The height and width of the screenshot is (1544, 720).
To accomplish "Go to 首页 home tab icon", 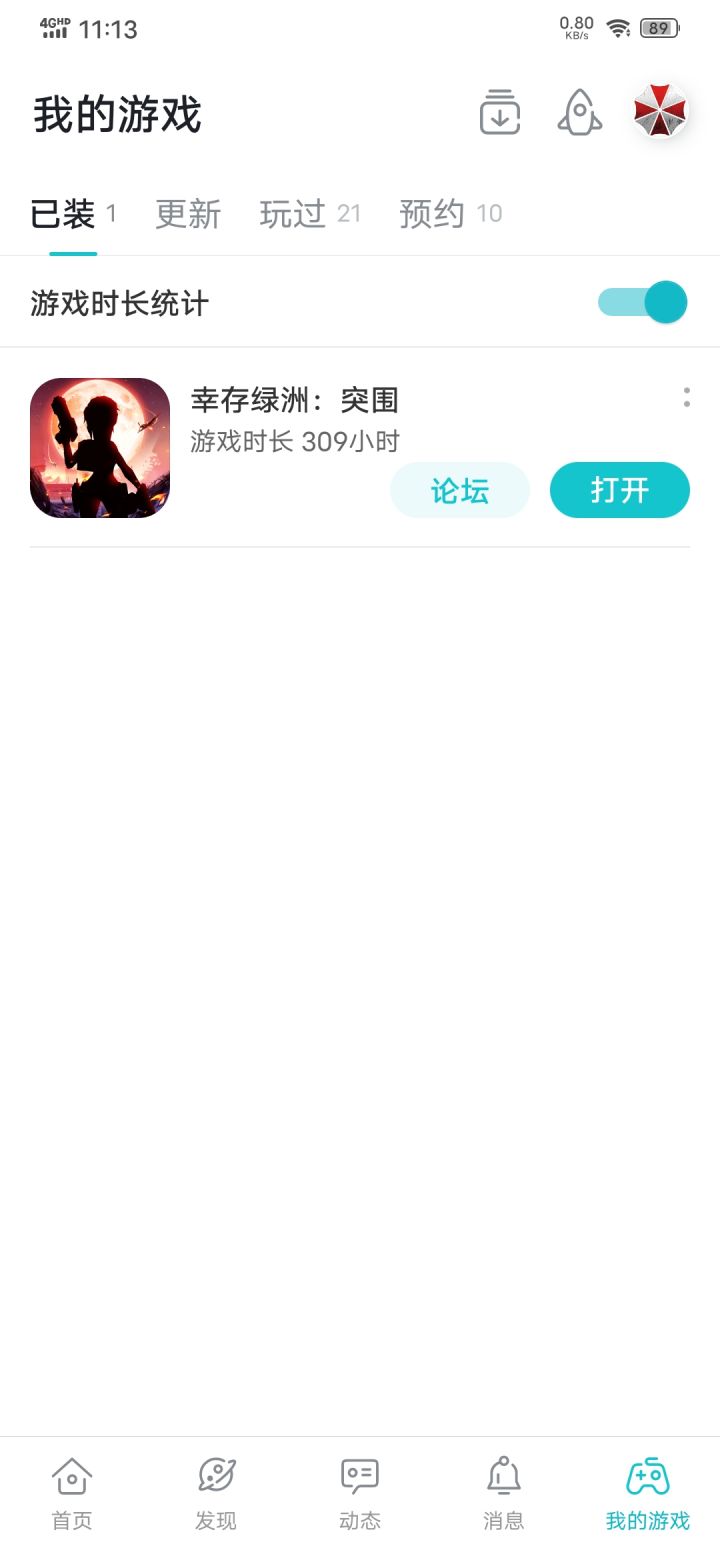I will tap(70, 1490).
